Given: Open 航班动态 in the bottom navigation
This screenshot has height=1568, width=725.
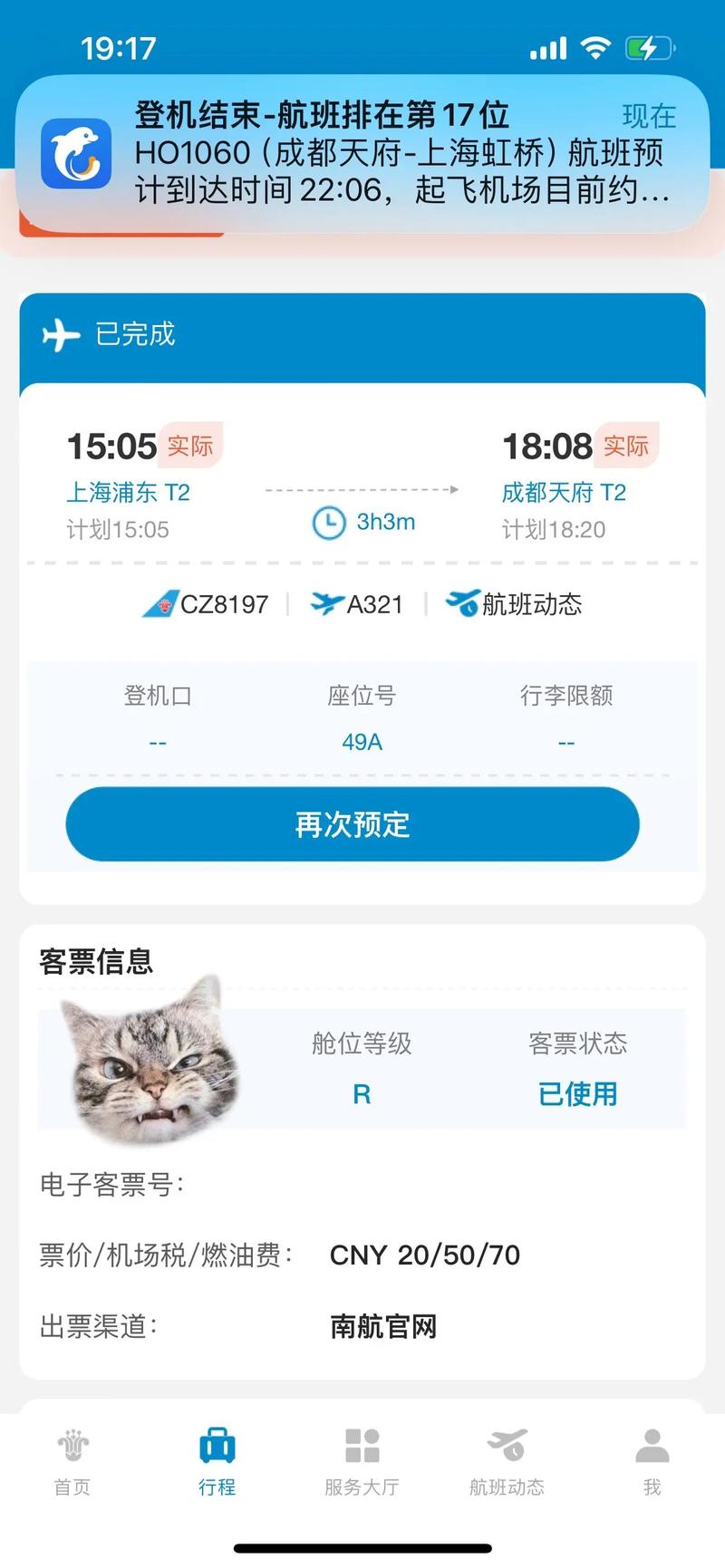Looking at the screenshot, I should pyautogui.click(x=507, y=1462).
